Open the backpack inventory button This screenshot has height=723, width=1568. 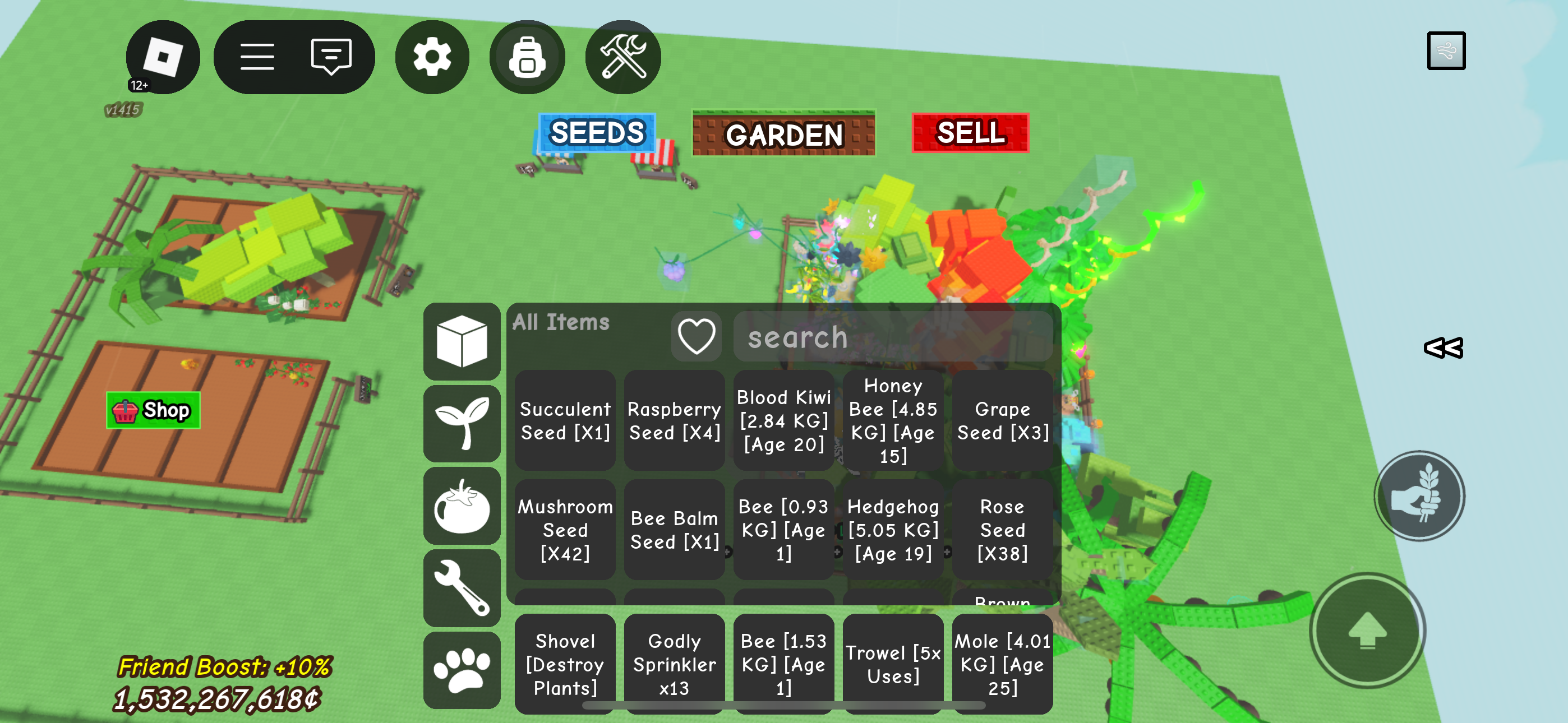pos(527,57)
